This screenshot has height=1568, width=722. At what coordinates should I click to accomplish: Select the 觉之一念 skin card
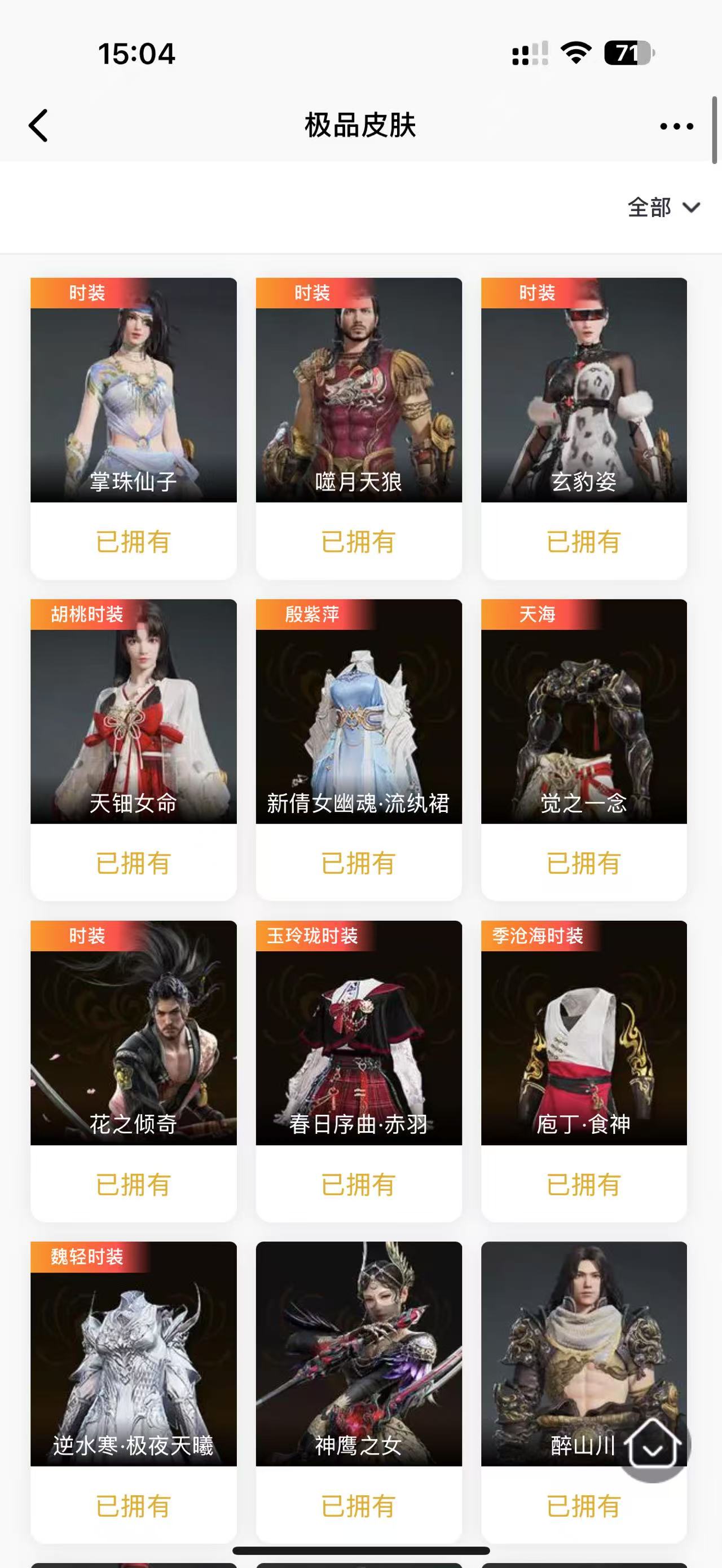584,712
